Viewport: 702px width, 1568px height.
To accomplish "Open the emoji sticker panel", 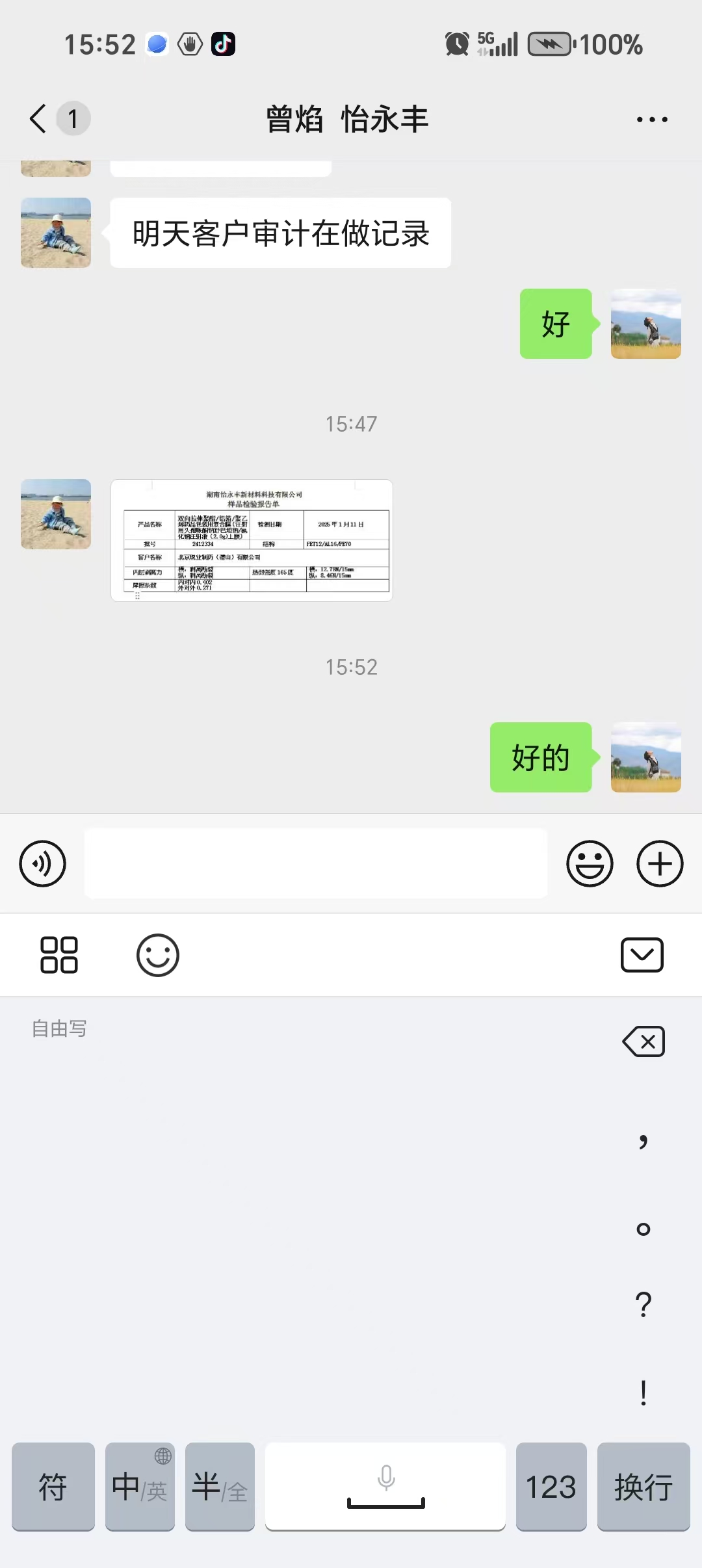I will tap(590, 864).
